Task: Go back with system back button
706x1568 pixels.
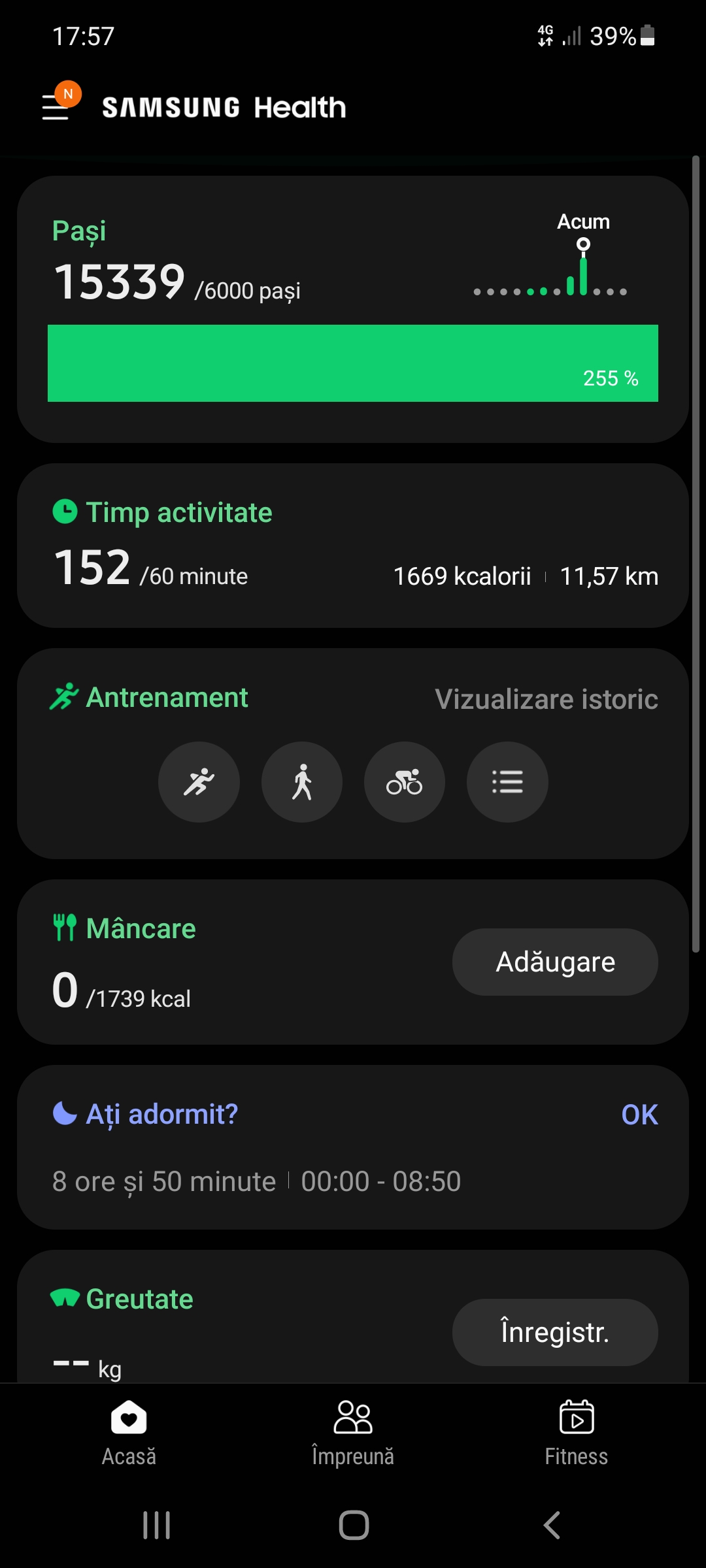Action: pyautogui.click(x=552, y=1526)
